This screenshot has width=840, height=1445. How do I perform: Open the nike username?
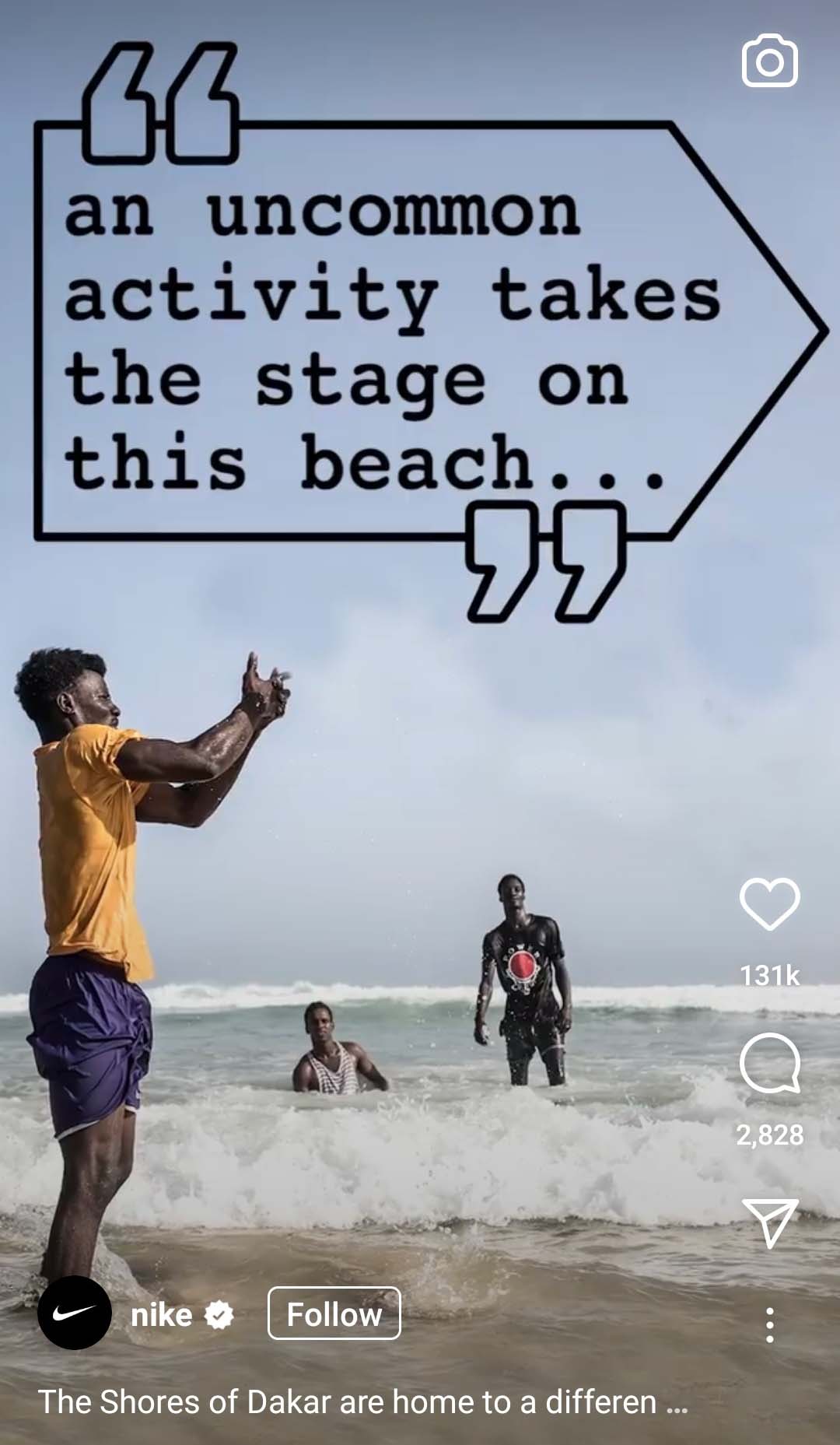[162, 1315]
